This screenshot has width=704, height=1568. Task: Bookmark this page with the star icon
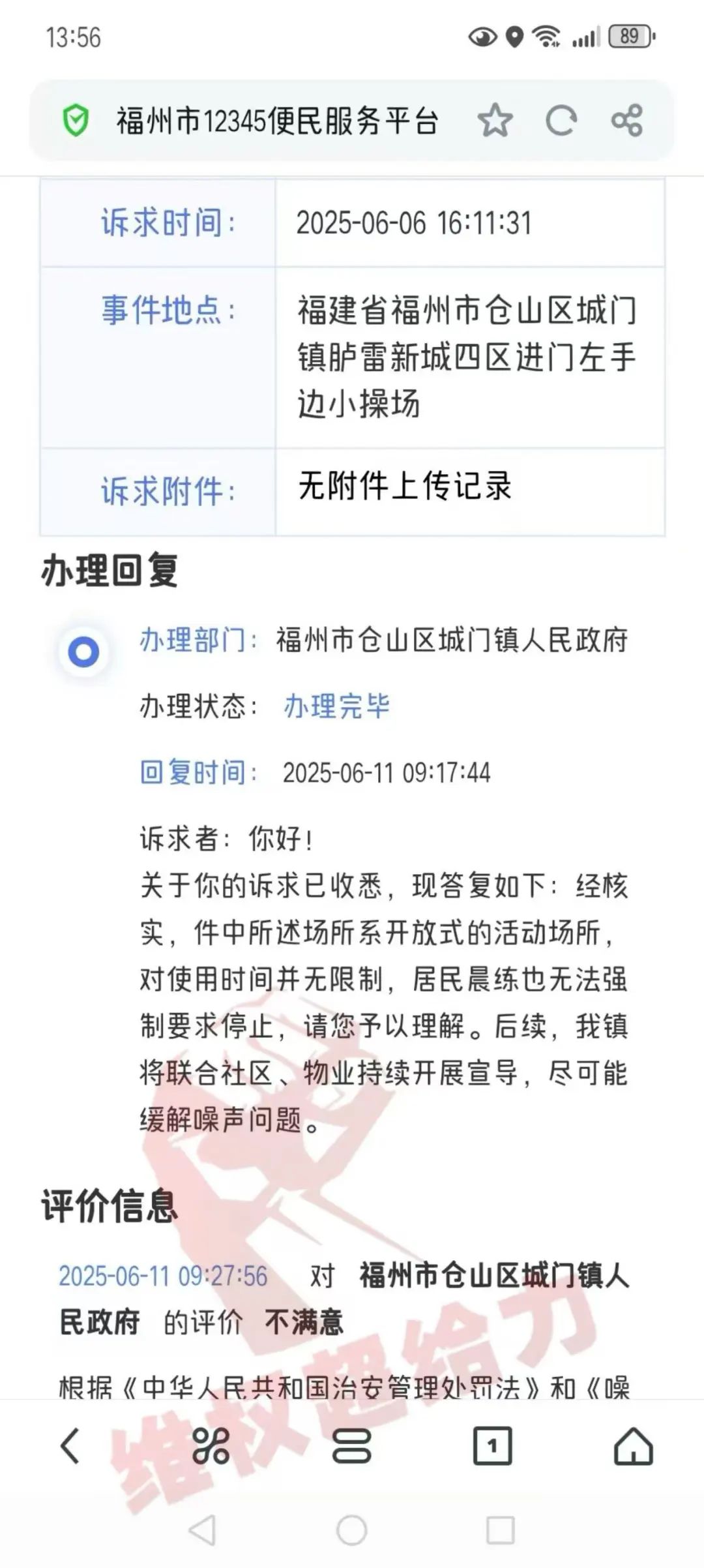(x=495, y=121)
